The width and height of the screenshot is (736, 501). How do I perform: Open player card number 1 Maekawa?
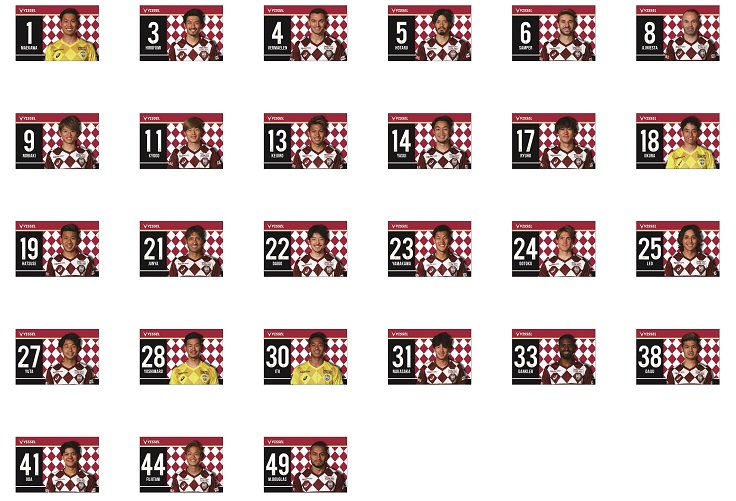click(x=57, y=33)
